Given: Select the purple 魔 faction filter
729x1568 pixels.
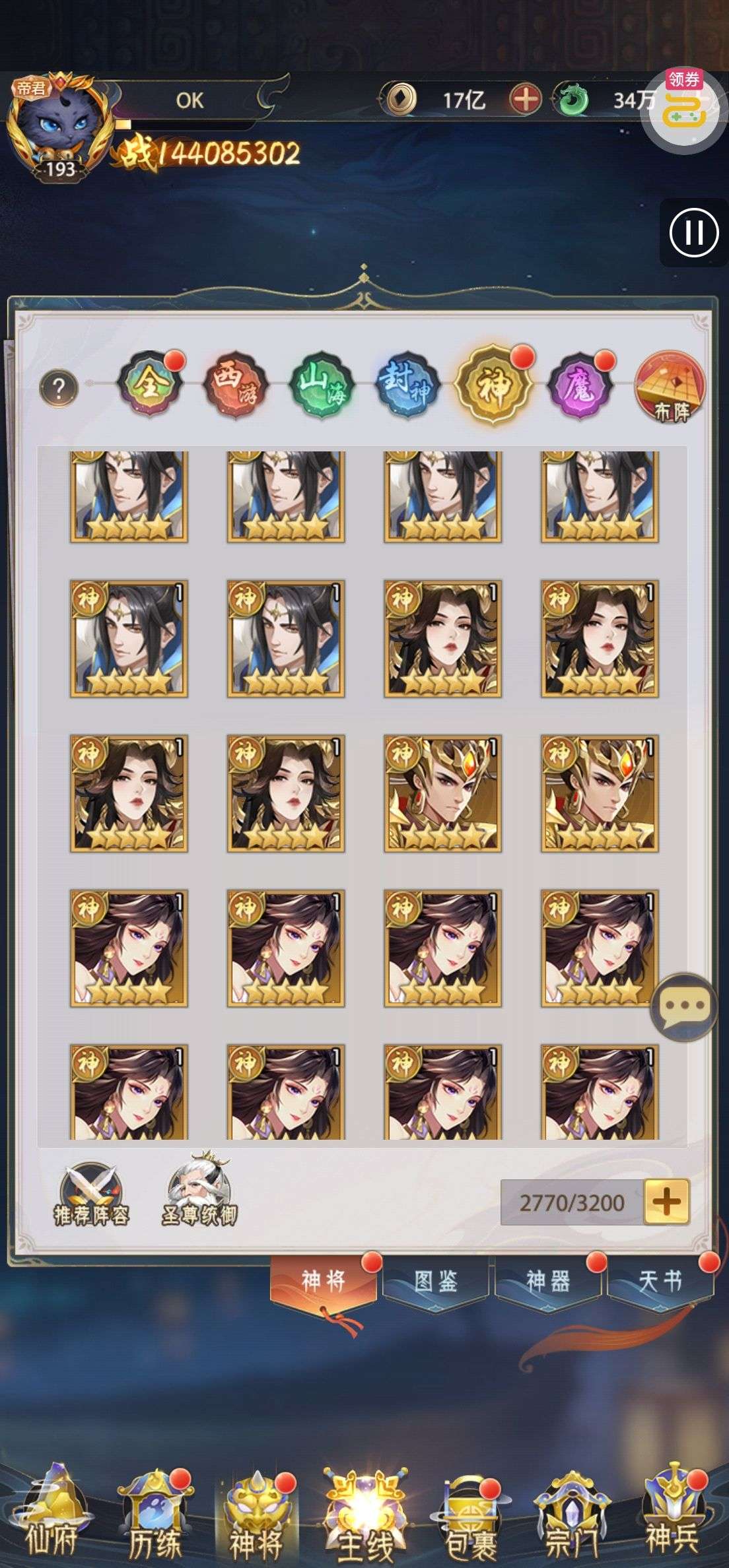Looking at the screenshot, I should (x=580, y=385).
